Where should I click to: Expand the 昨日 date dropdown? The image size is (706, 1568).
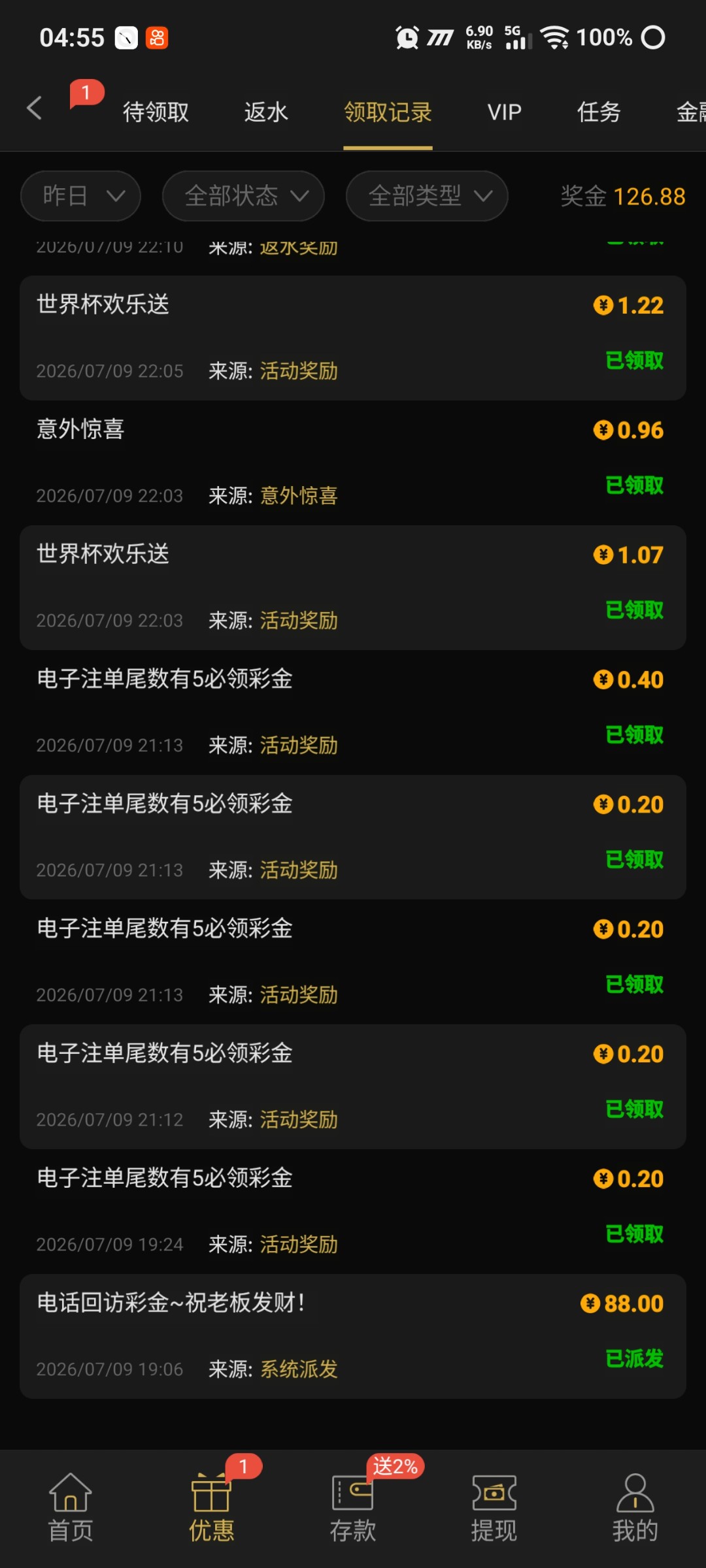[x=81, y=196]
